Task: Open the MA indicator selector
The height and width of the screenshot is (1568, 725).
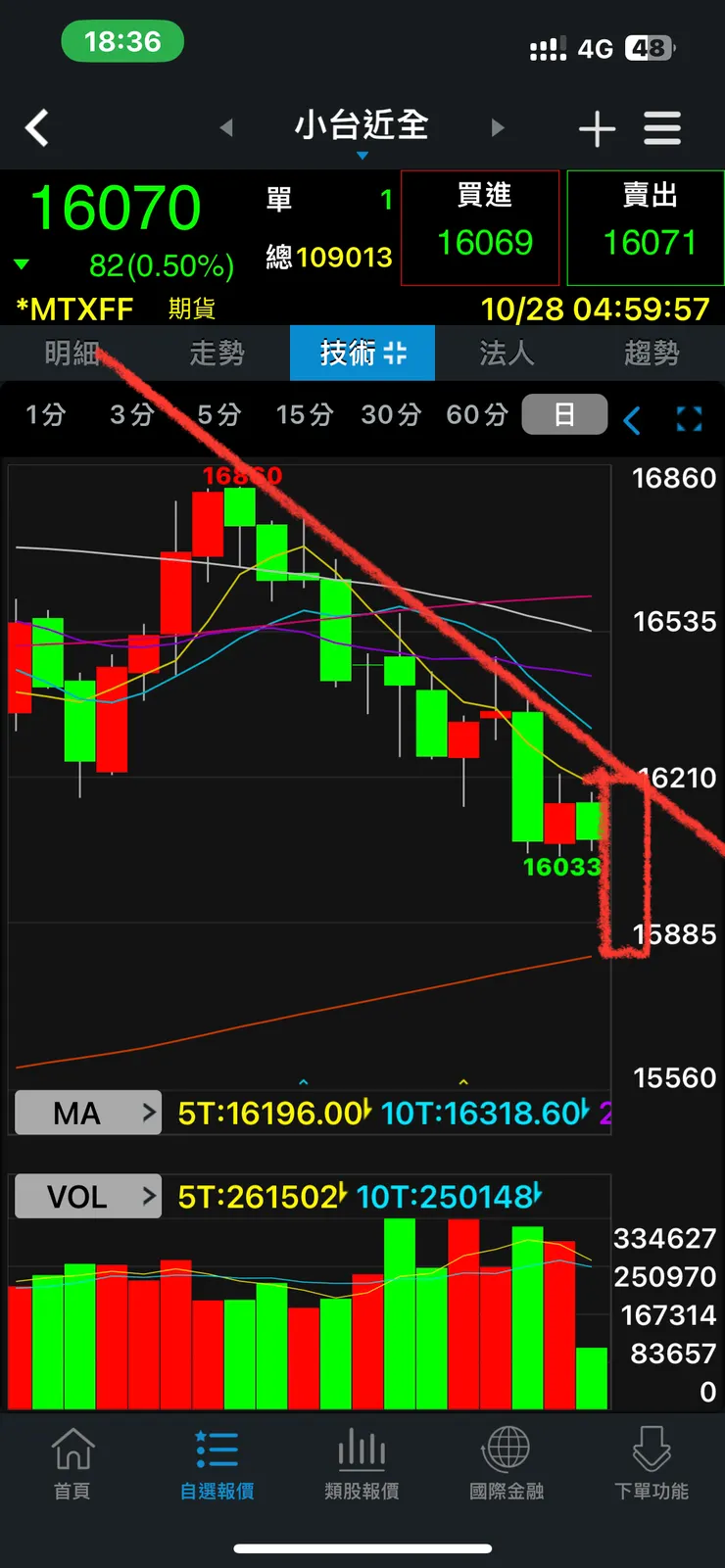Action: (88, 1113)
